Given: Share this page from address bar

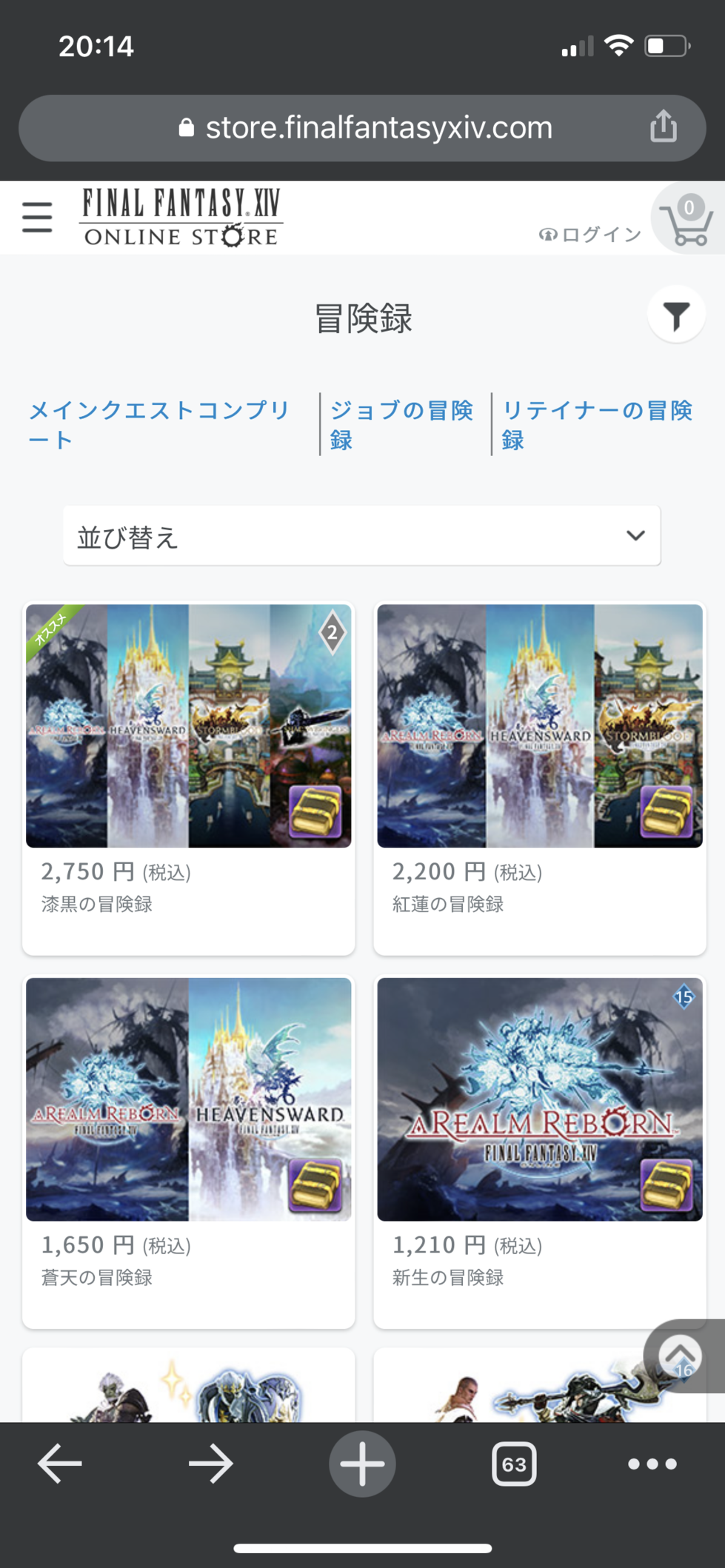Looking at the screenshot, I should pyautogui.click(x=663, y=127).
